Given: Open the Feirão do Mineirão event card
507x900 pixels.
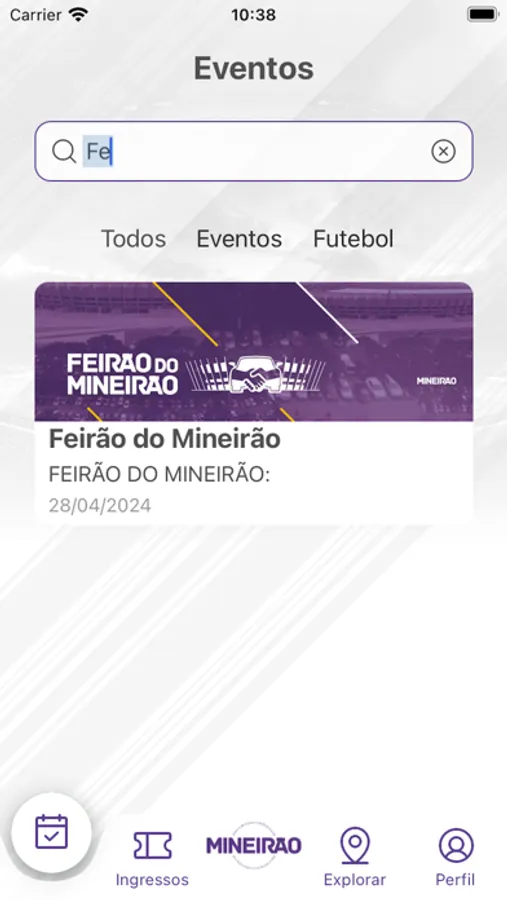Looking at the screenshot, I should (x=254, y=402).
